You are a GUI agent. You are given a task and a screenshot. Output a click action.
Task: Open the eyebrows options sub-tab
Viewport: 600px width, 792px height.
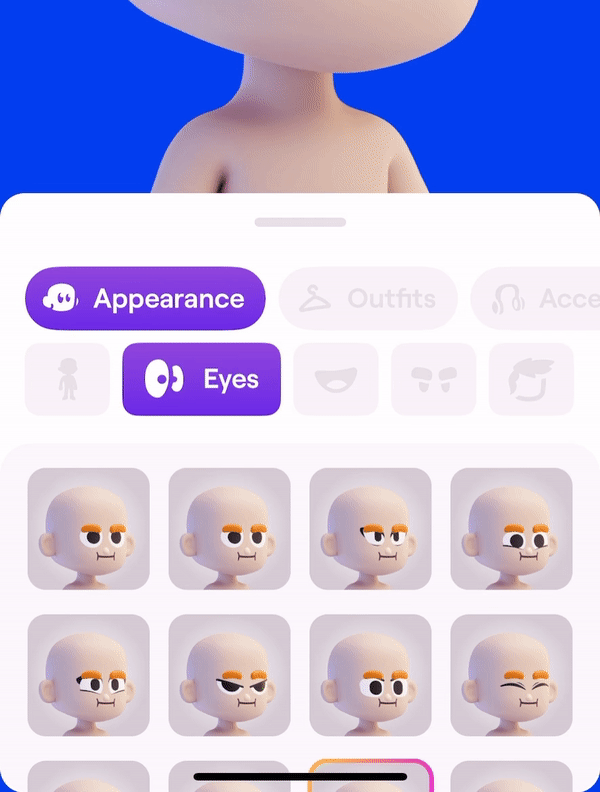[434, 379]
